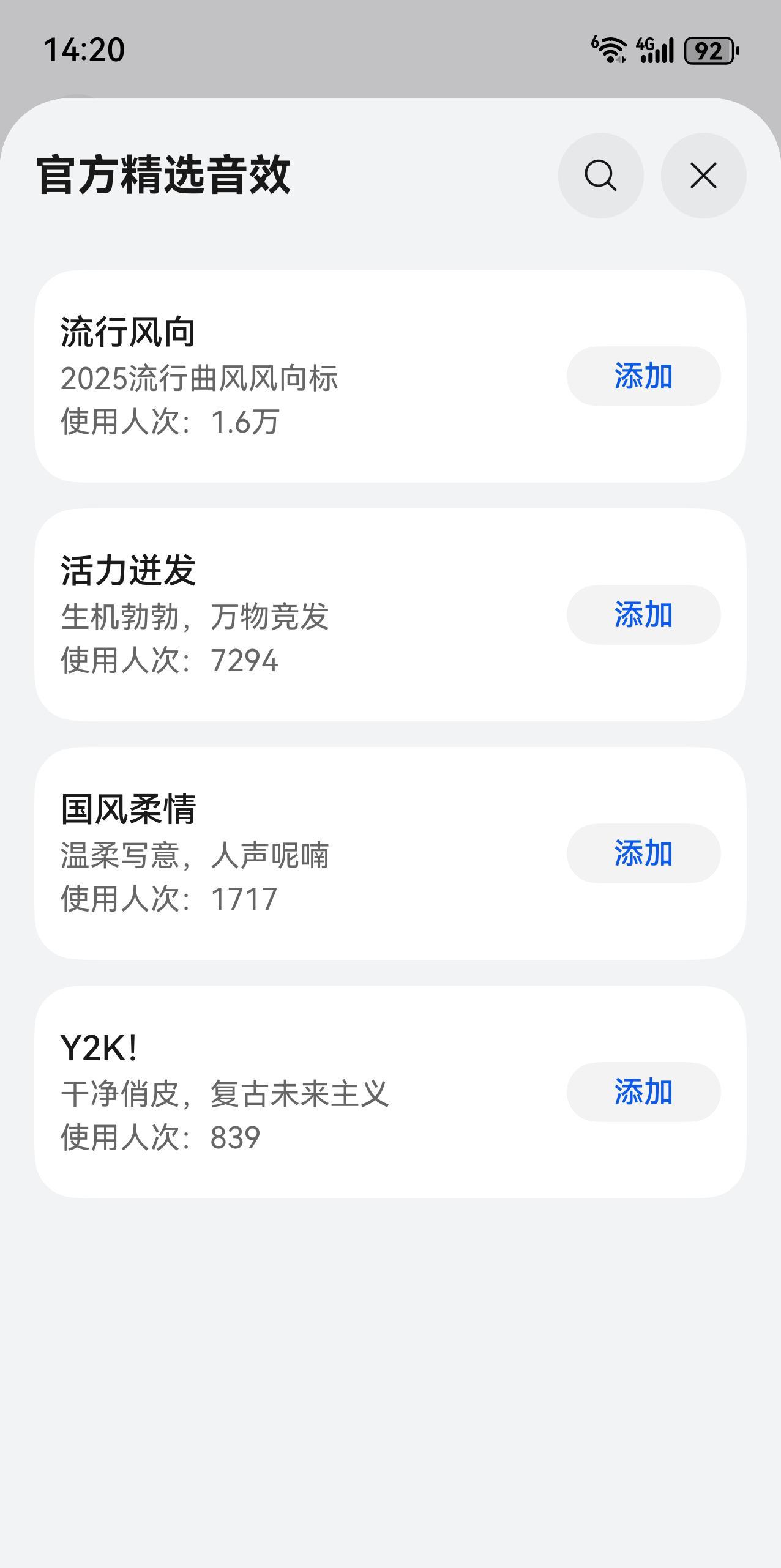781x1568 pixels.
Task: Open search for official sound effects
Action: 600,176
